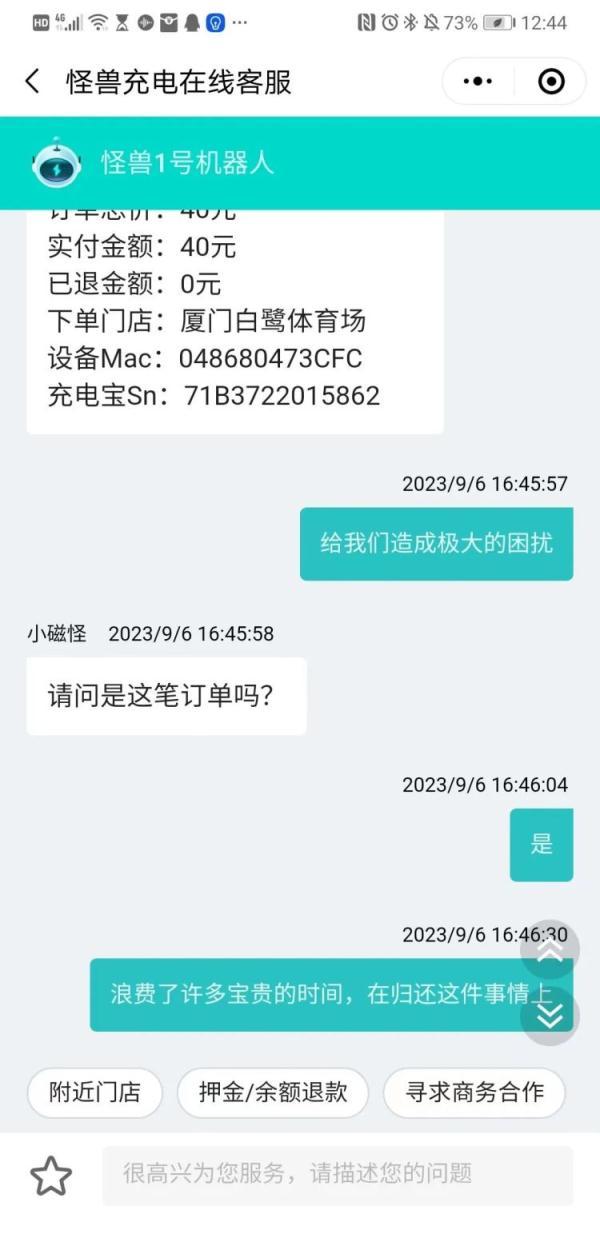Tap the star rating icon
Screen dimensions: 600x1246
(x=51, y=1176)
